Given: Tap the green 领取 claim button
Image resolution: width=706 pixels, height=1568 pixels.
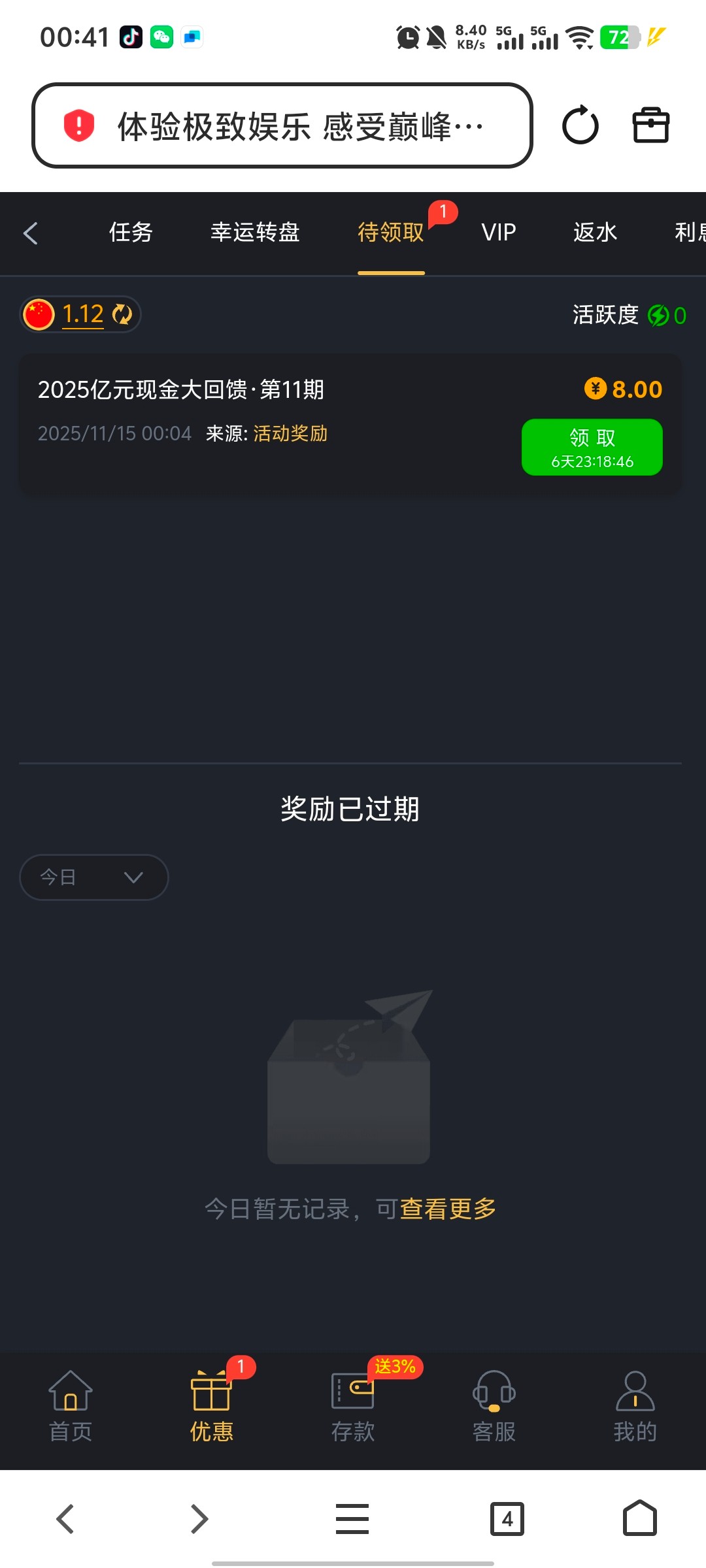Looking at the screenshot, I should [x=592, y=446].
